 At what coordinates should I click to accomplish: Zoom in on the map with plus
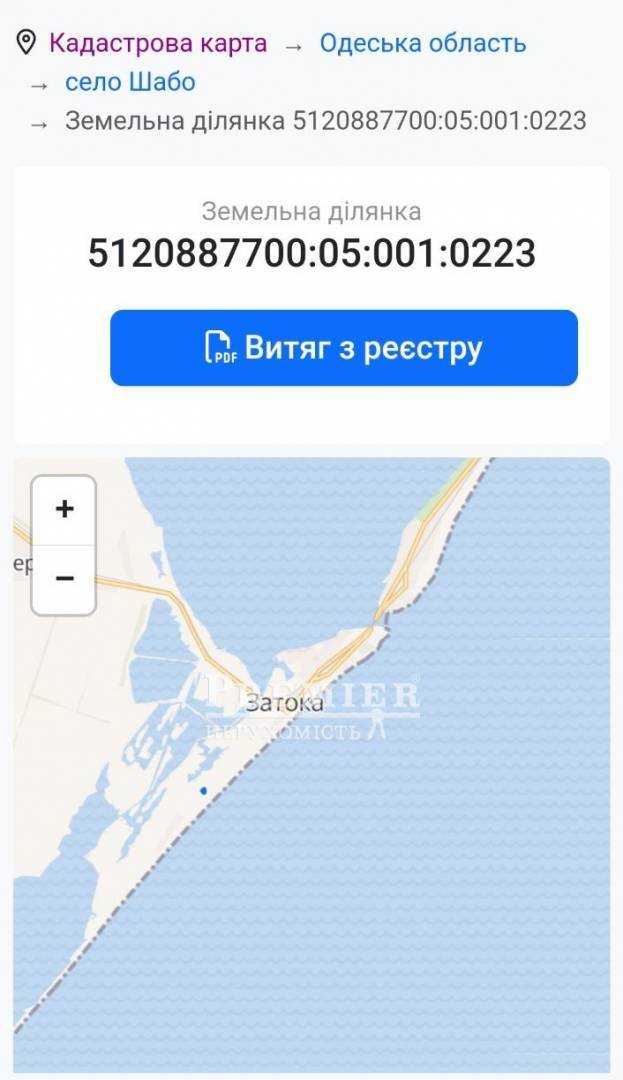coord(64,509)
